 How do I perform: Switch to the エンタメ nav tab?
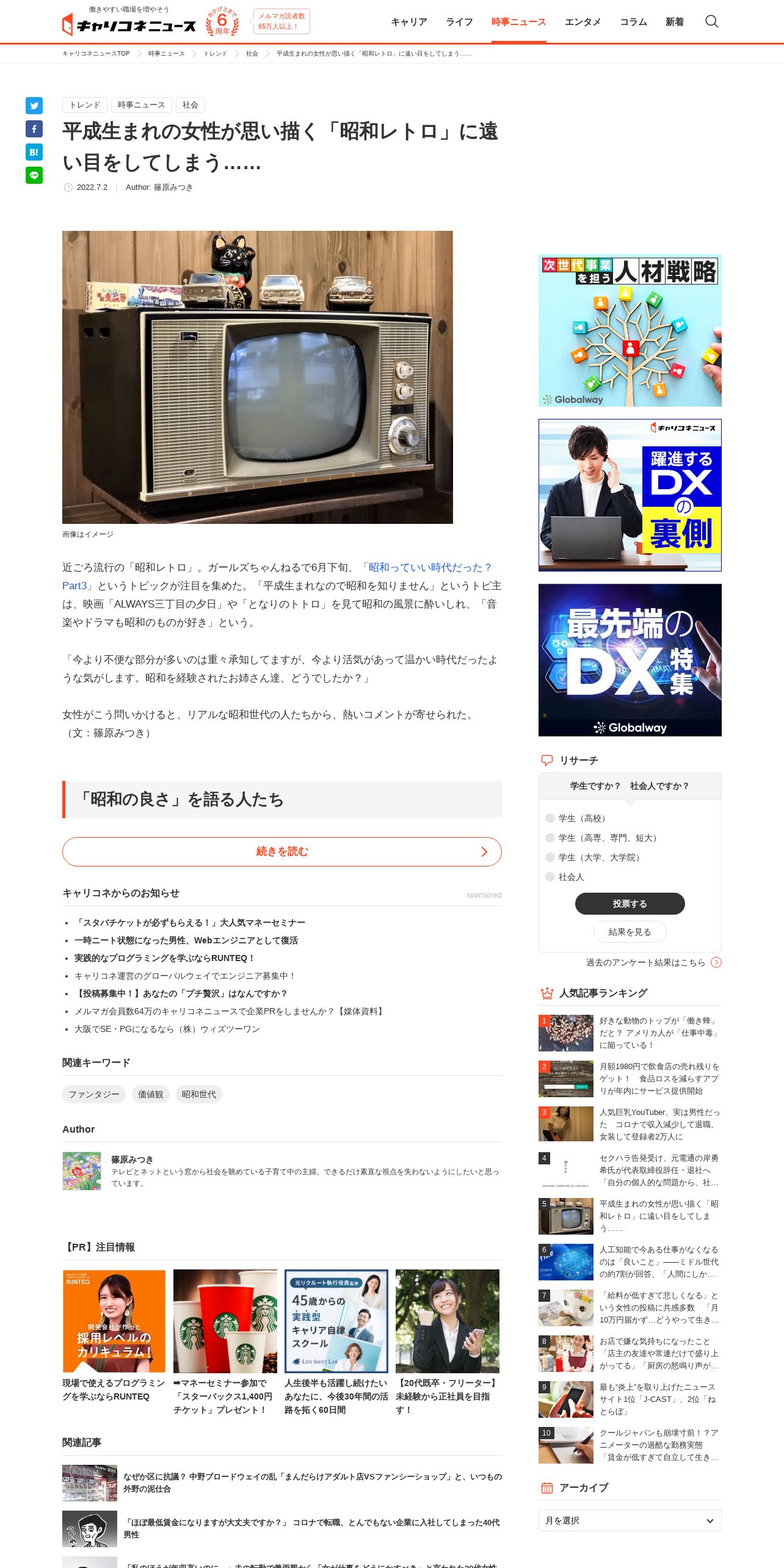(583, 22)
